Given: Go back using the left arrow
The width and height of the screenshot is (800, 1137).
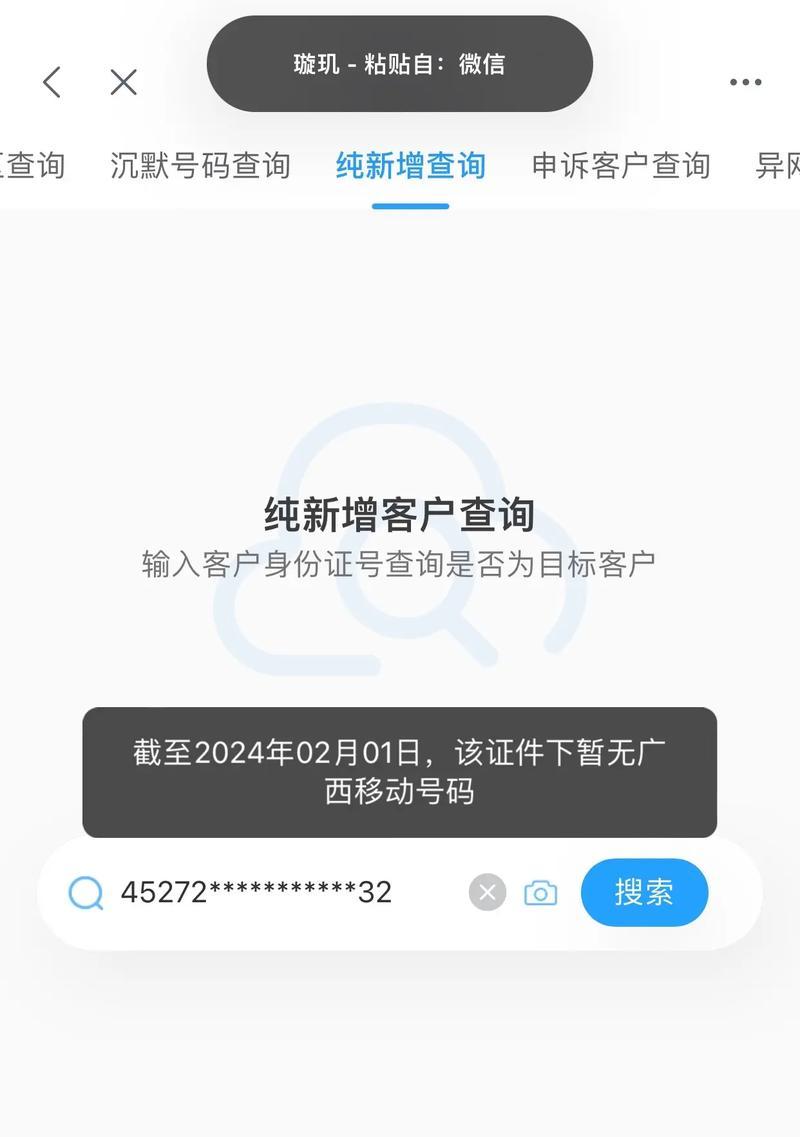Looking at the screenshot, I should [52, 82].
